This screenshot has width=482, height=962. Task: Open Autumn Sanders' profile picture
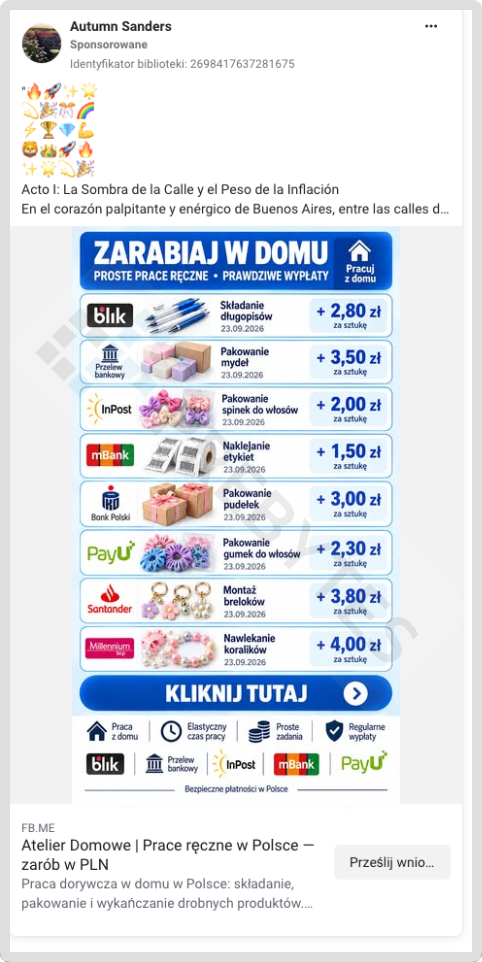pyautogui.click(x=42, y=44)
